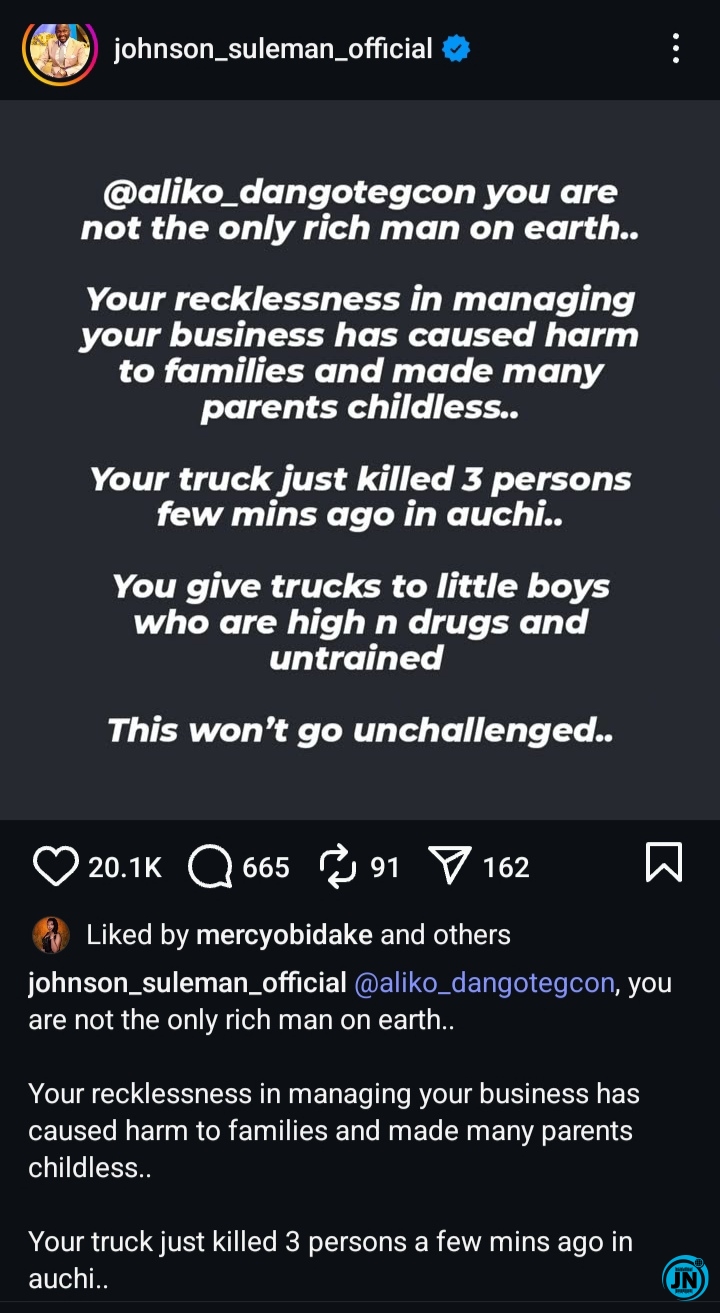Open johnson_suleman_official username in header
720x1313 pixels.
(273, 48)
